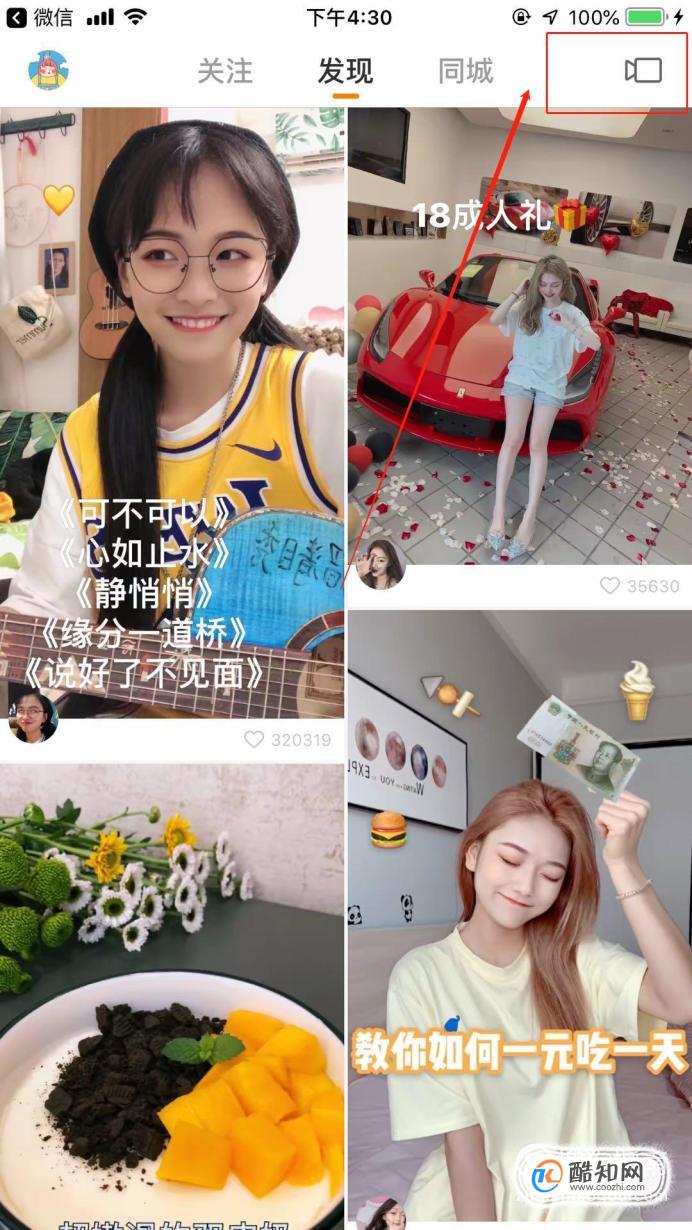
Task: Switch to the 关注 tab
Action: click(x=224, y=71)
